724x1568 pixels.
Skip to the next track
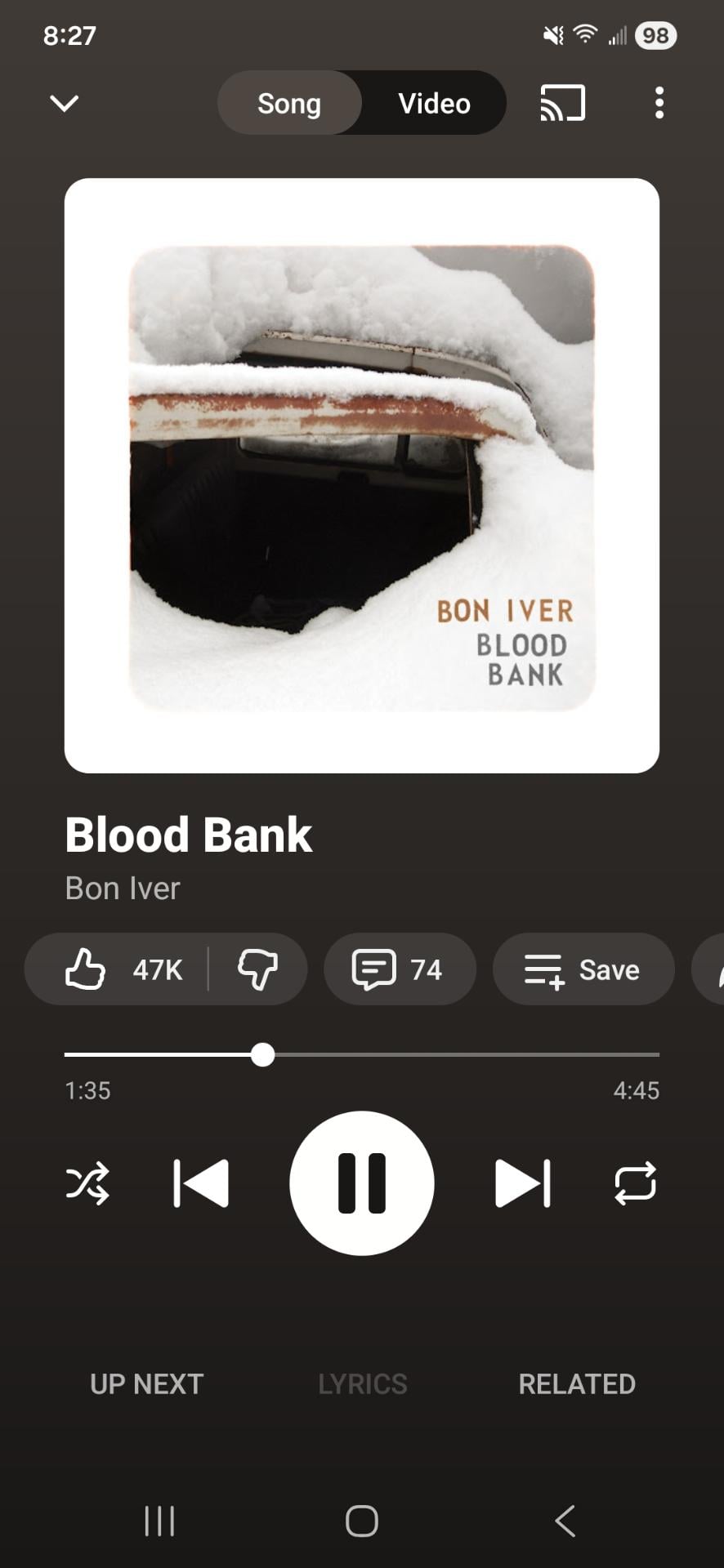[522, 1183]
